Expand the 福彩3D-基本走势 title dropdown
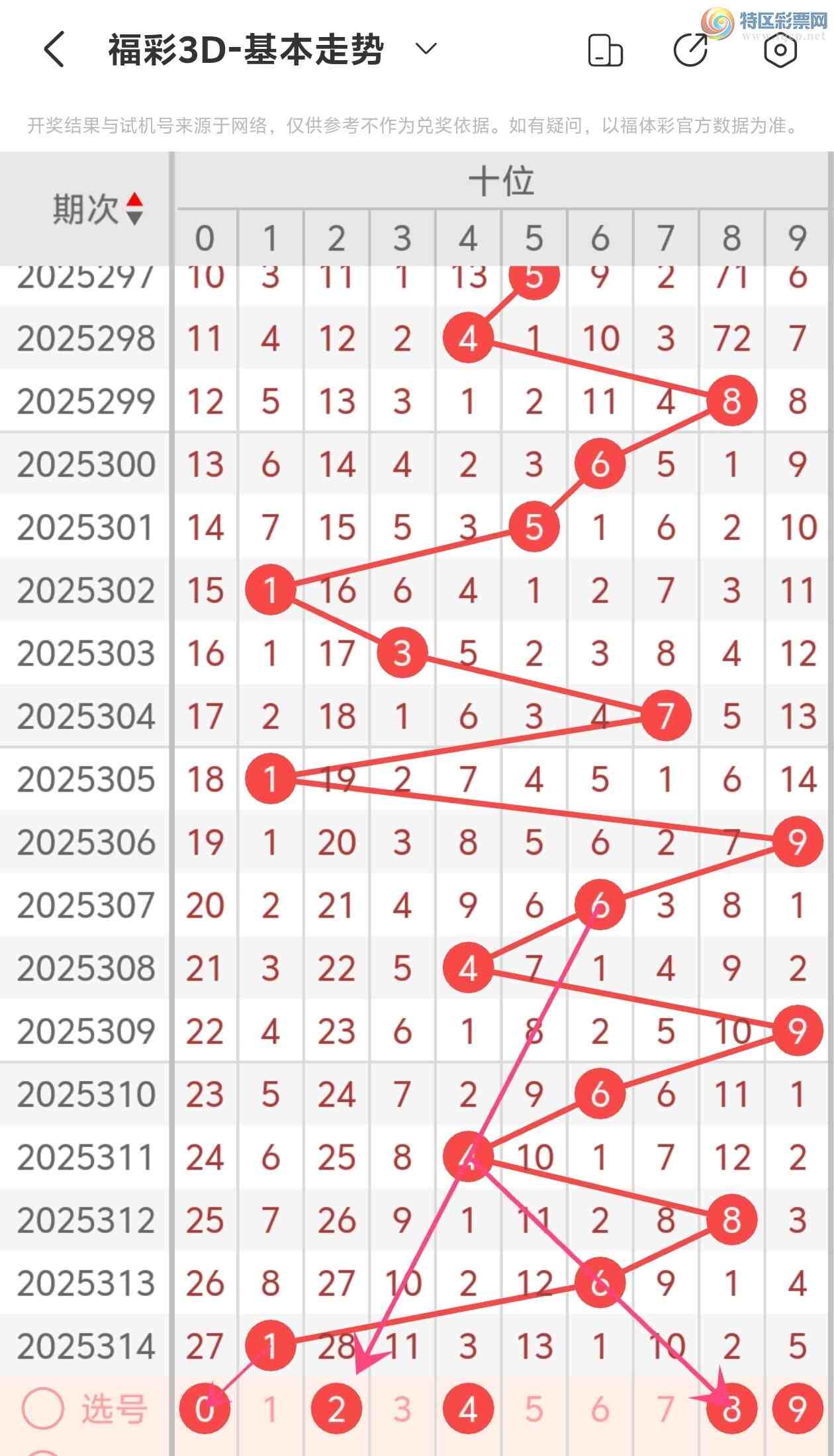The width and height of the screenshot is (834, 1456). coord(426,49)
